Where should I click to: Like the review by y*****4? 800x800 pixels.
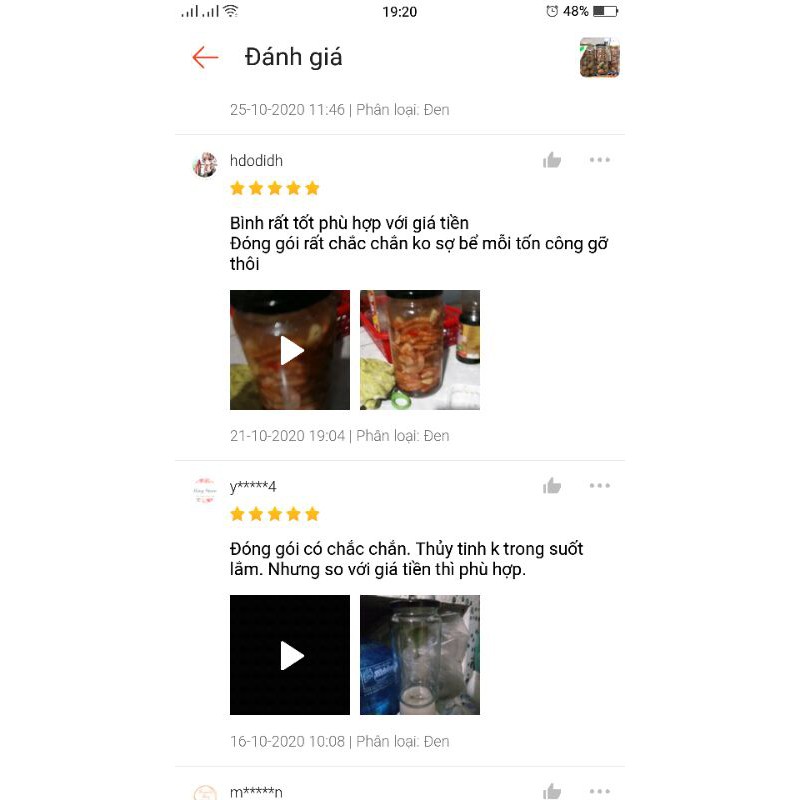[552, 486]
